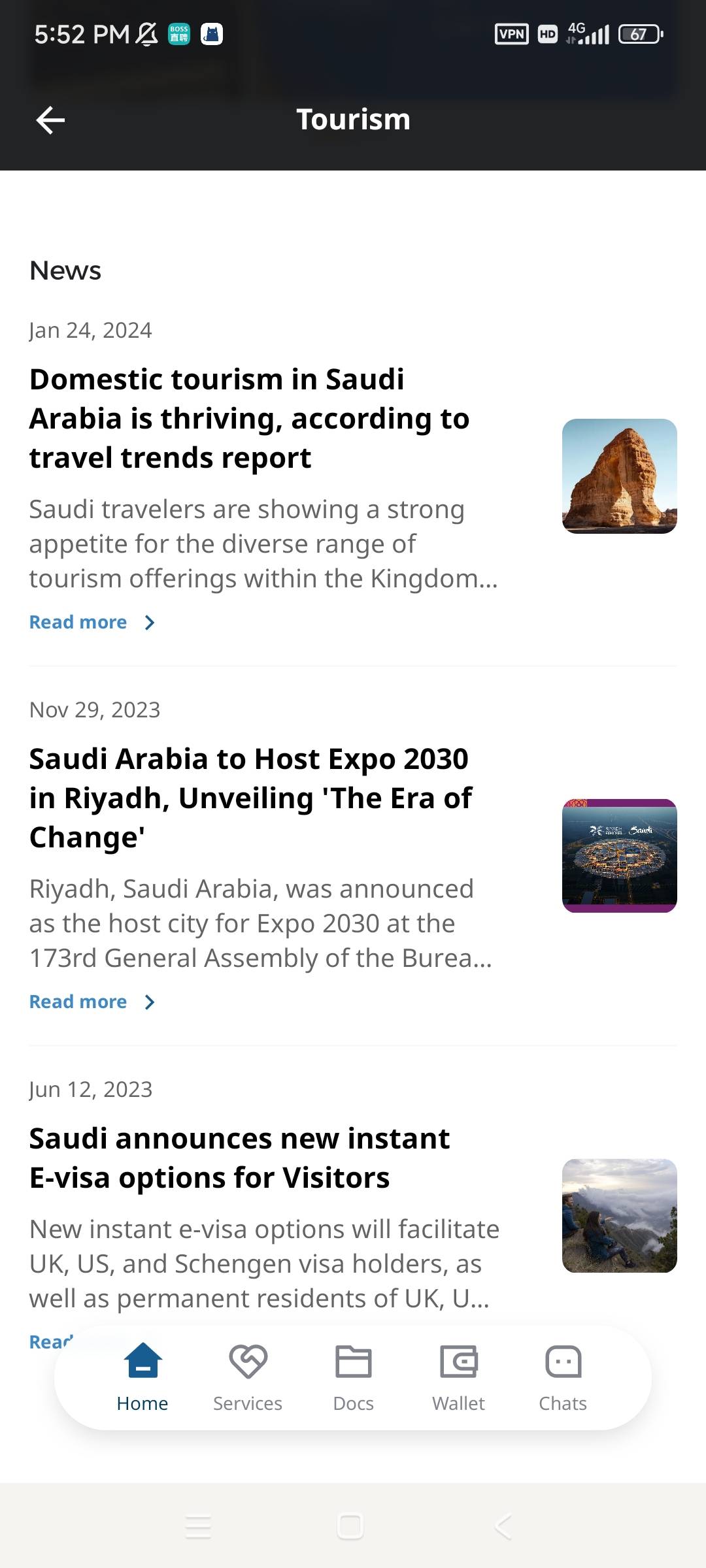706x1568 pixels.
Task: Open the Expo 2030 article image
Action: coord(619,856)
